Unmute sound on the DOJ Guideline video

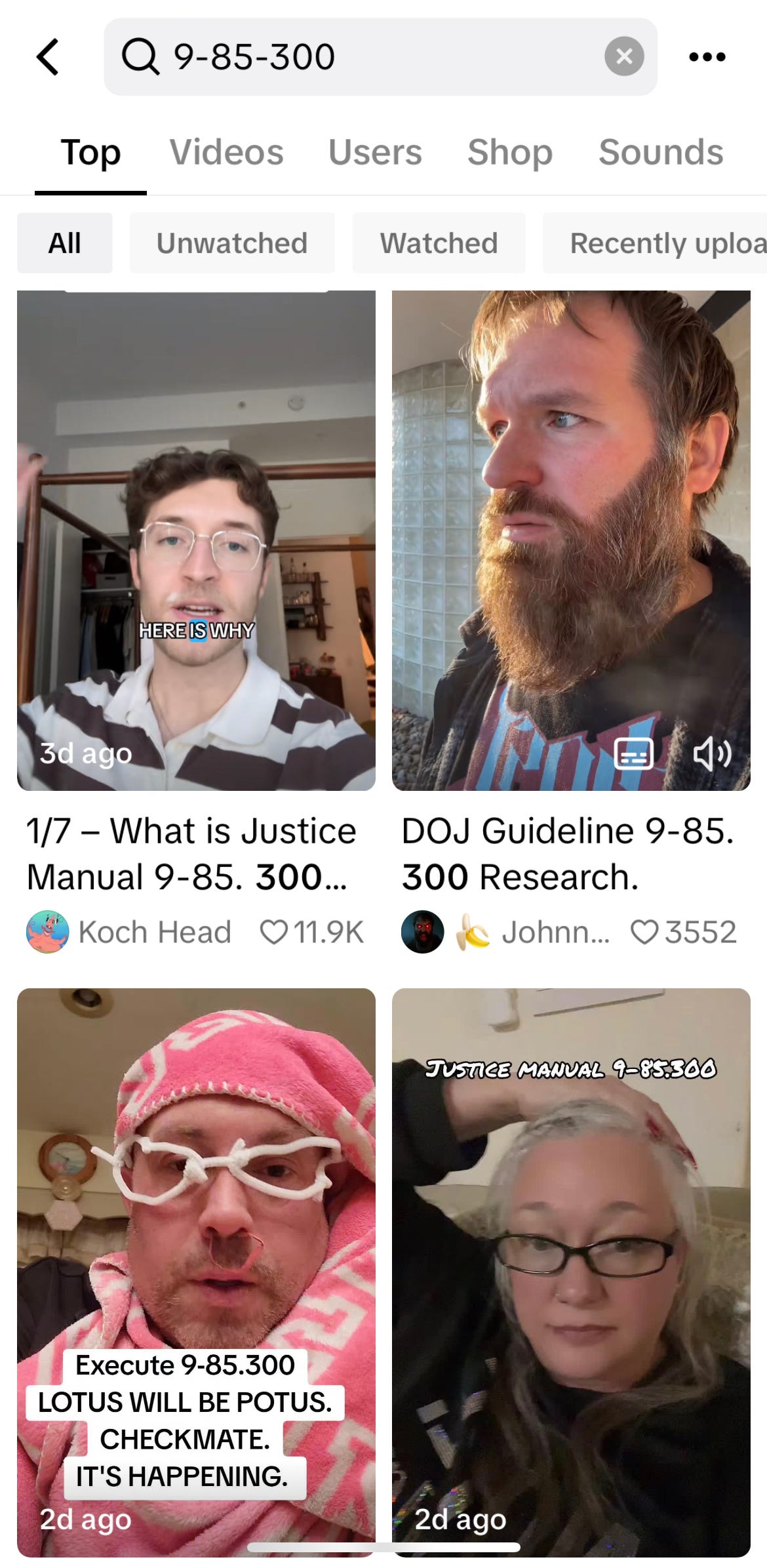712,754
